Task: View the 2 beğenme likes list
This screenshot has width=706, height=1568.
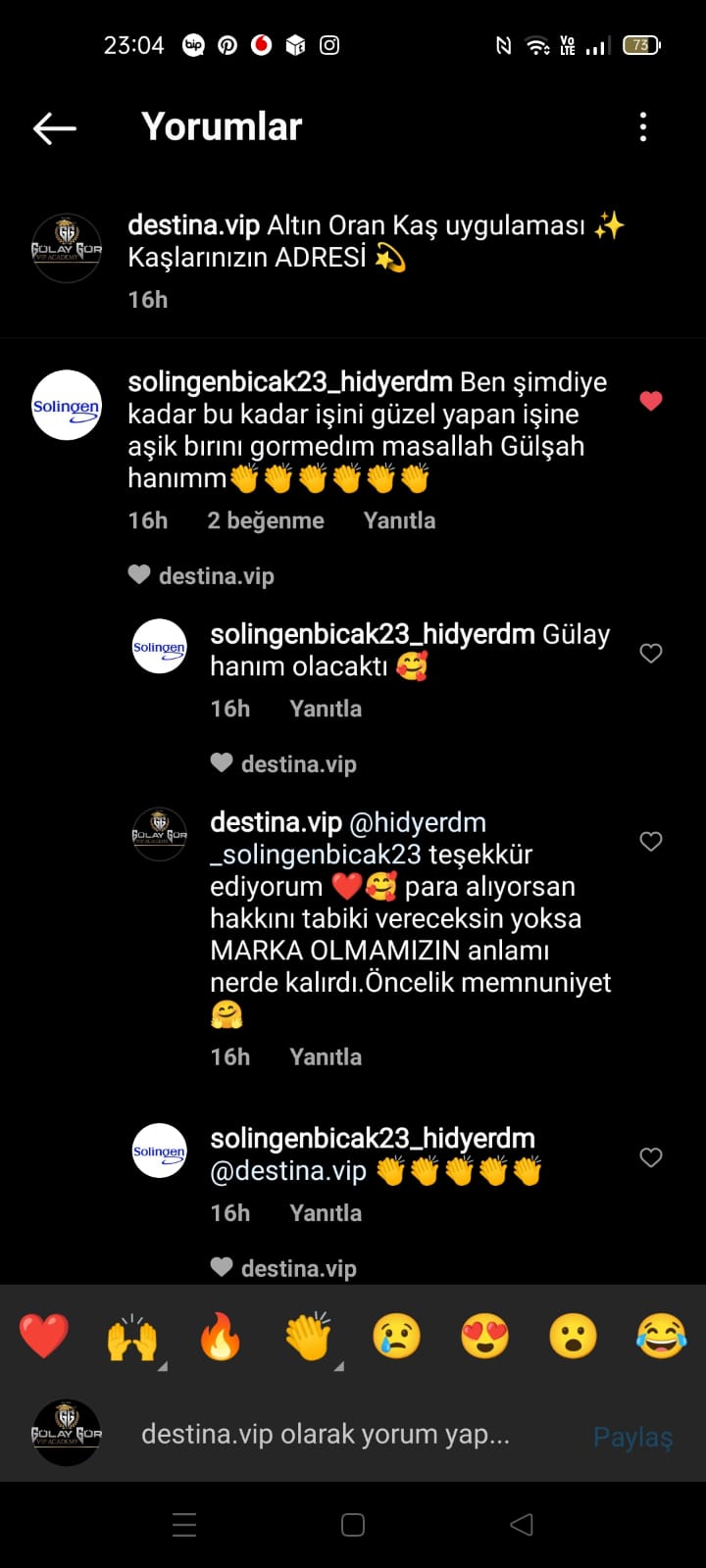Action: click(x=266, y=520)
